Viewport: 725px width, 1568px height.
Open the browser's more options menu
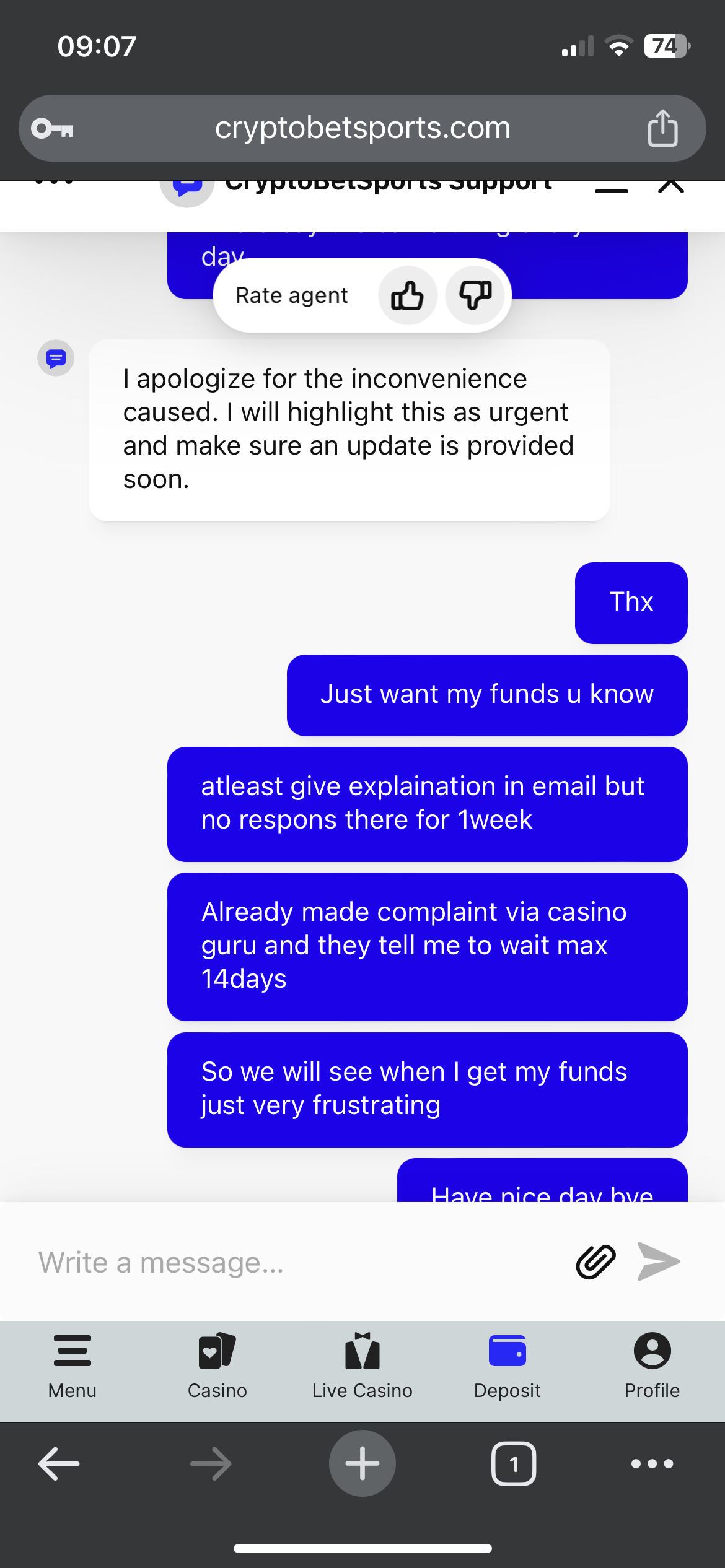click(x=652, y=1464)
